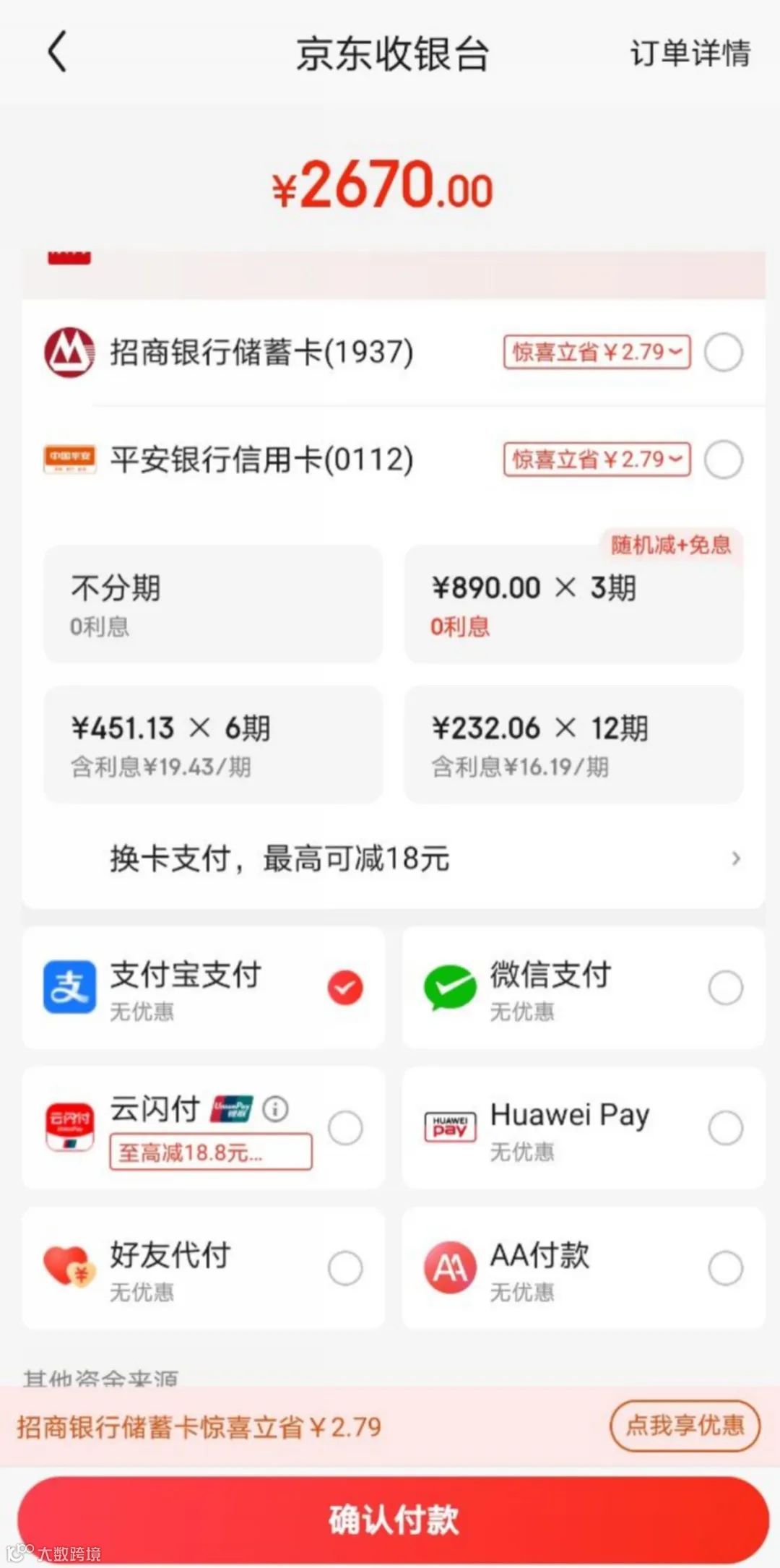
Task: Enable 微信支付 via its radio button
Action: (725, 988)
